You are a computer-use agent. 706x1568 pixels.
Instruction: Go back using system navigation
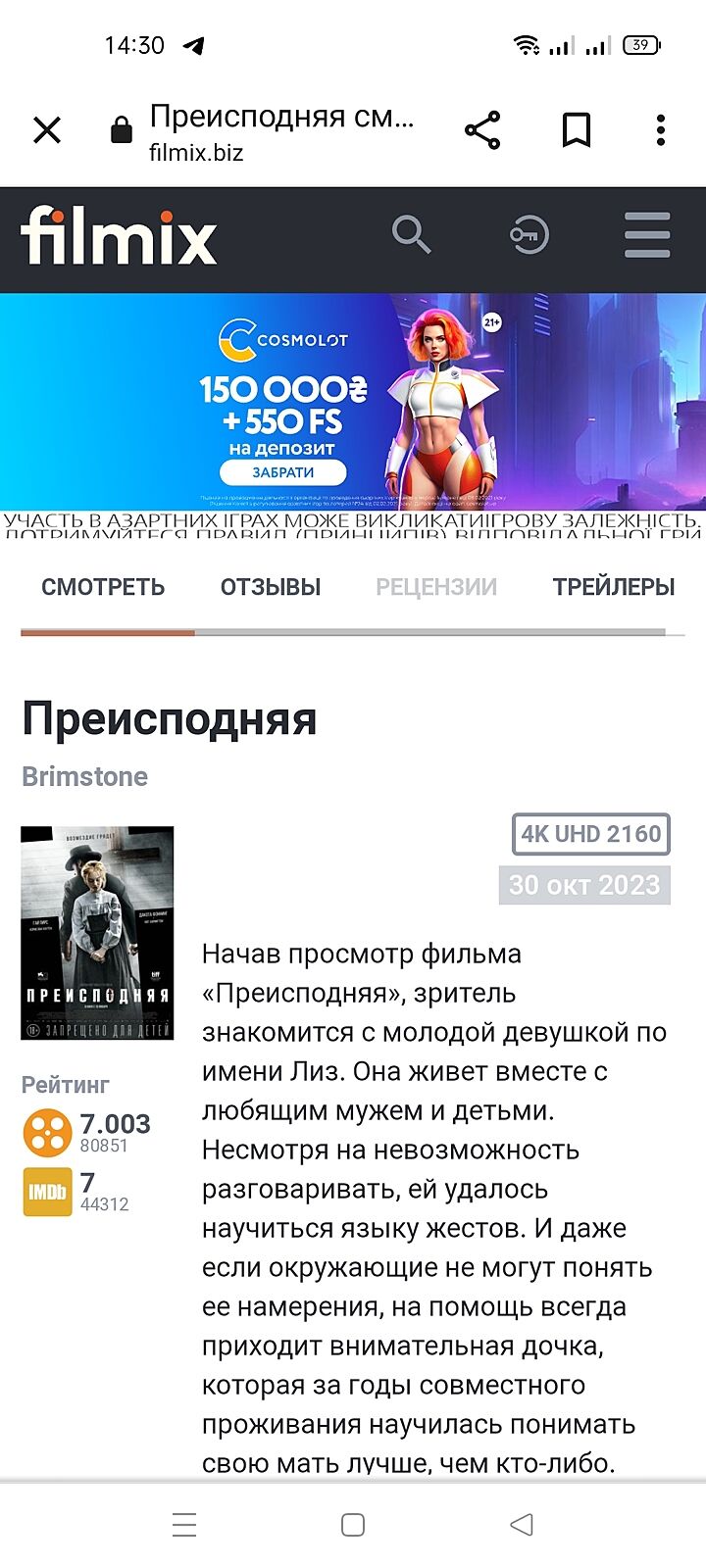pyautogui.click(x=522, y=1524)
